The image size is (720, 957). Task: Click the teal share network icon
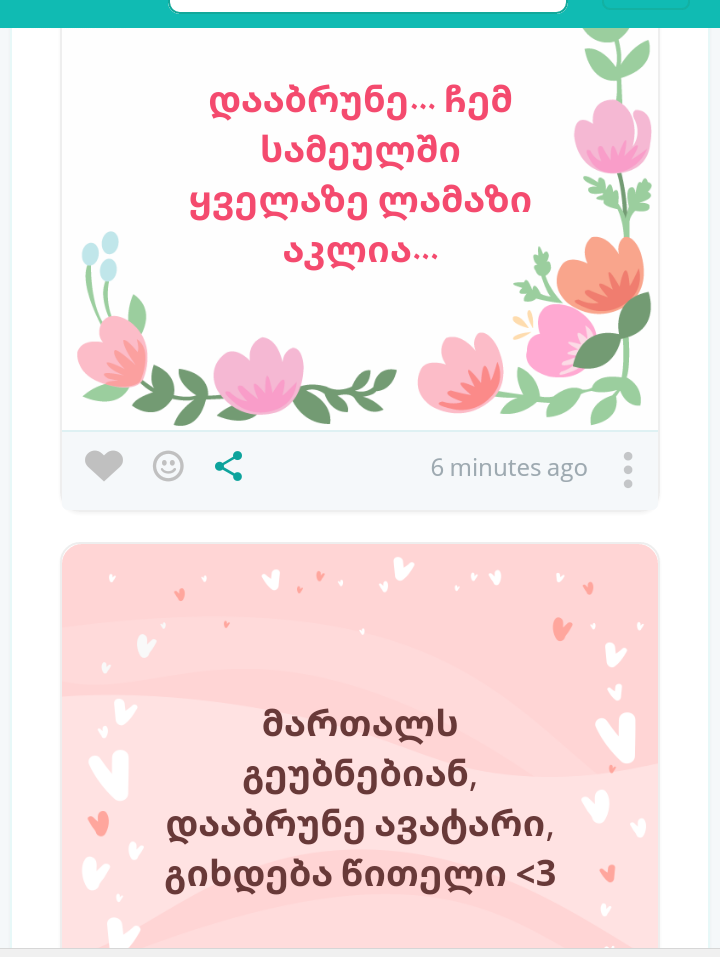(228, 466)
